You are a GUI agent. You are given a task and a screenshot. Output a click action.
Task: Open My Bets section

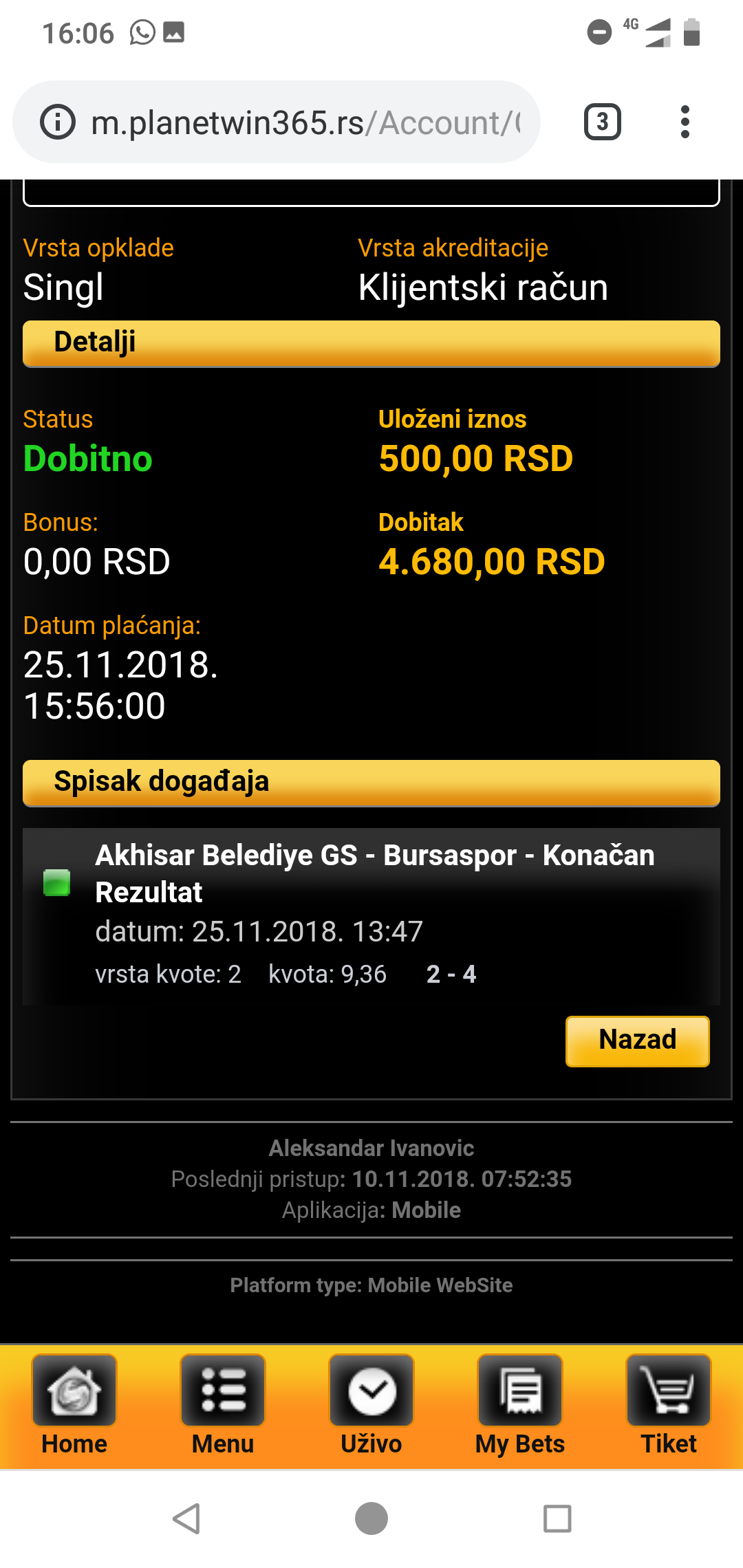click(x=520, y=1404)
